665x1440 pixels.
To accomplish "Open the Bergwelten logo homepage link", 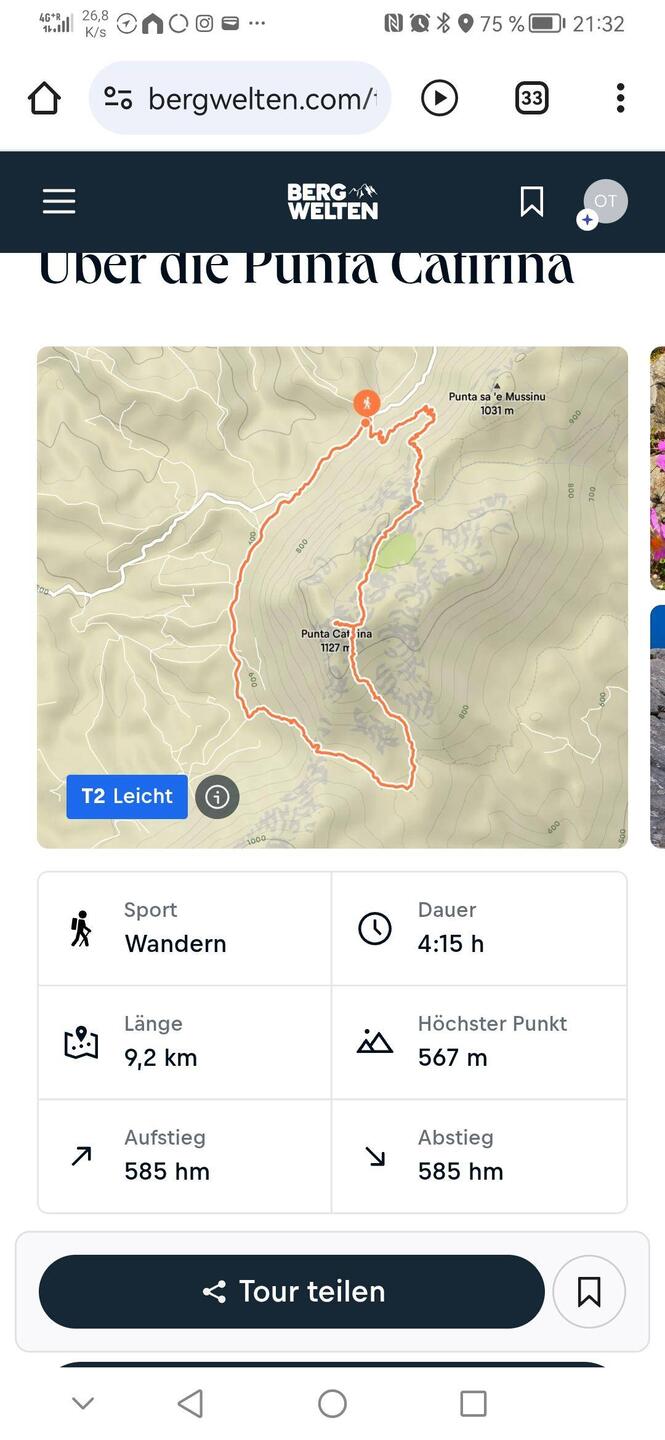I will point(332,202).
